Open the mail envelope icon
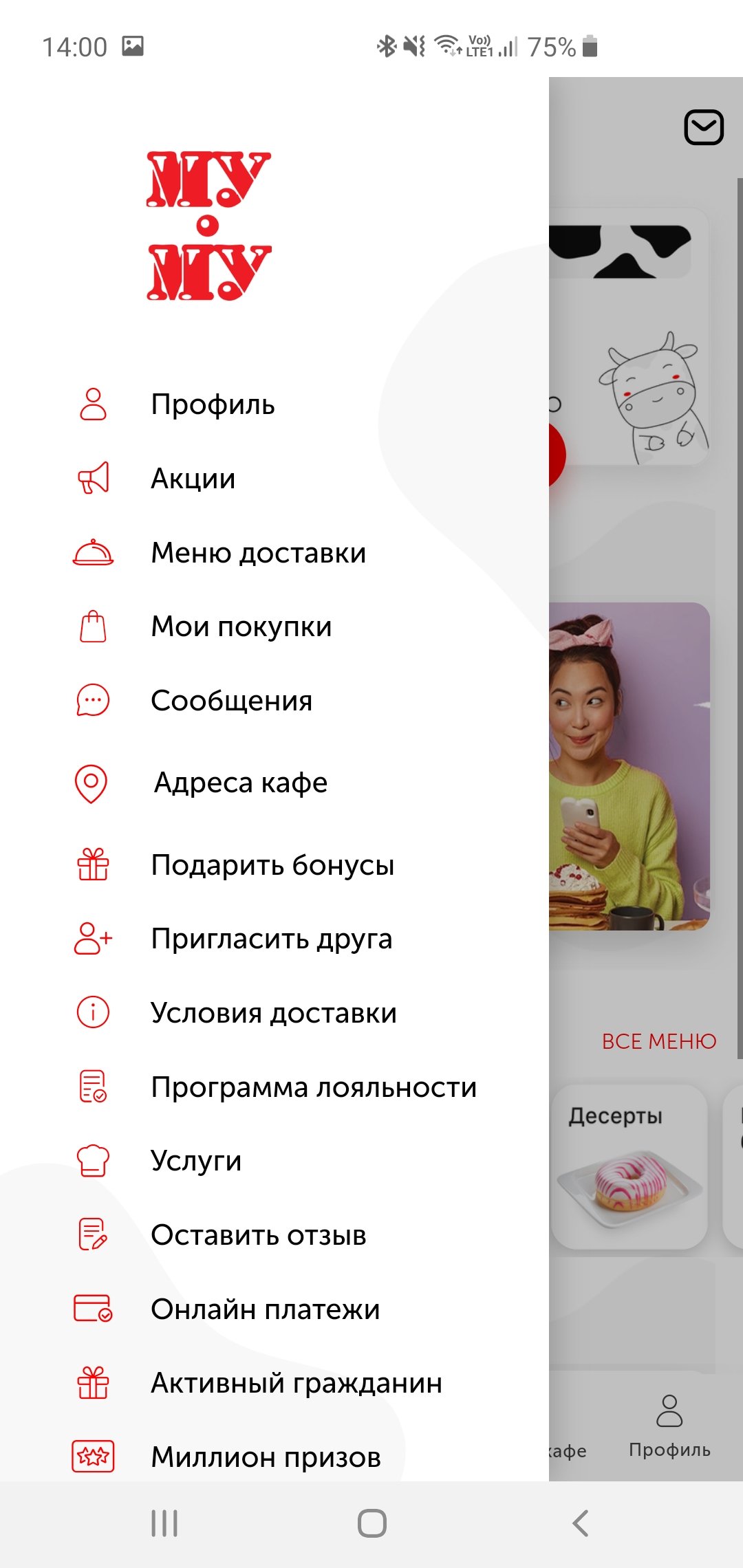 point(703,127)
